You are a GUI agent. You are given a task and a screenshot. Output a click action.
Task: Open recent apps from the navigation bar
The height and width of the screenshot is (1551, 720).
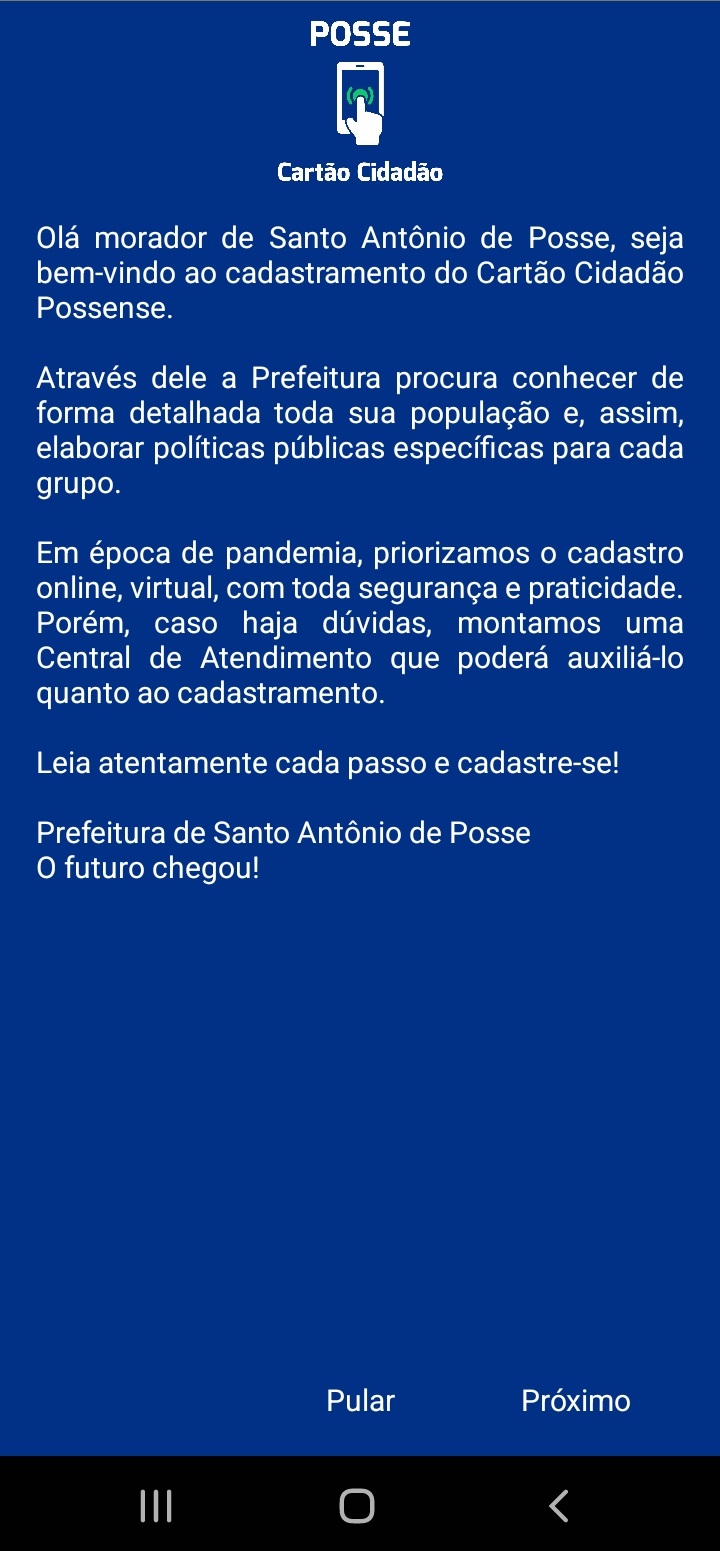(156, 1505)
